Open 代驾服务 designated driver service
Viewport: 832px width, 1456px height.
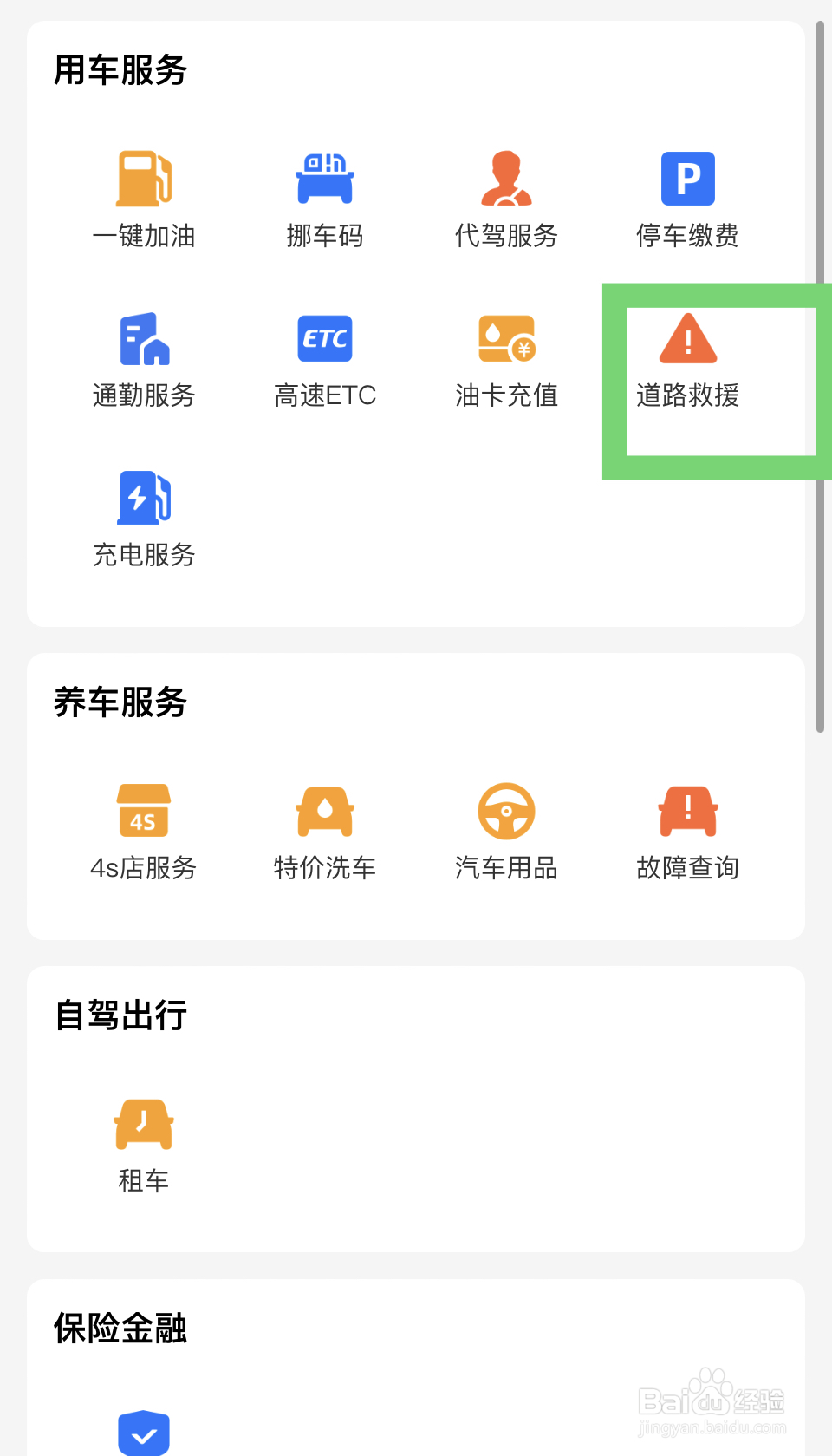coord(506,200)
